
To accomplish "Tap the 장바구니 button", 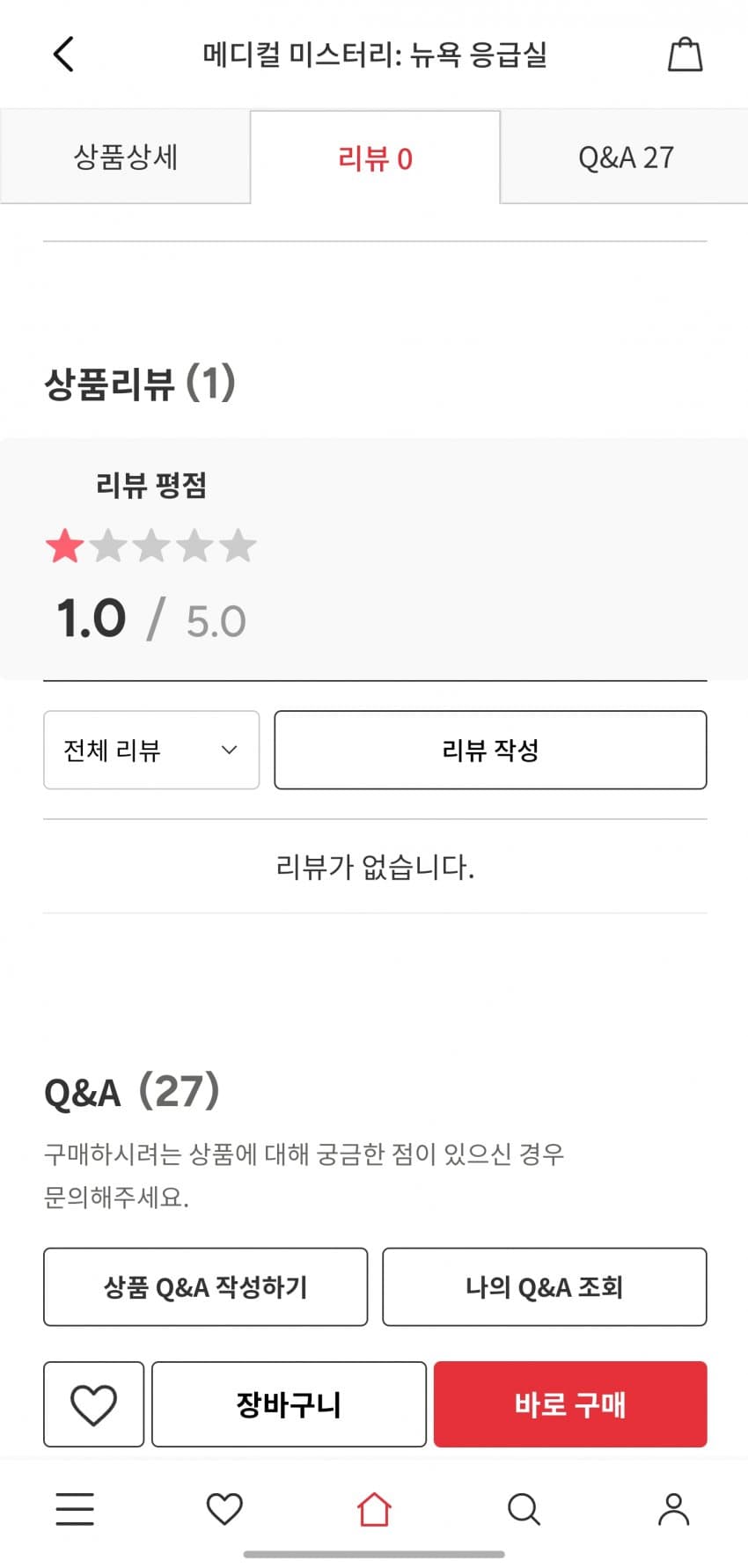I will pos(289,1404).
